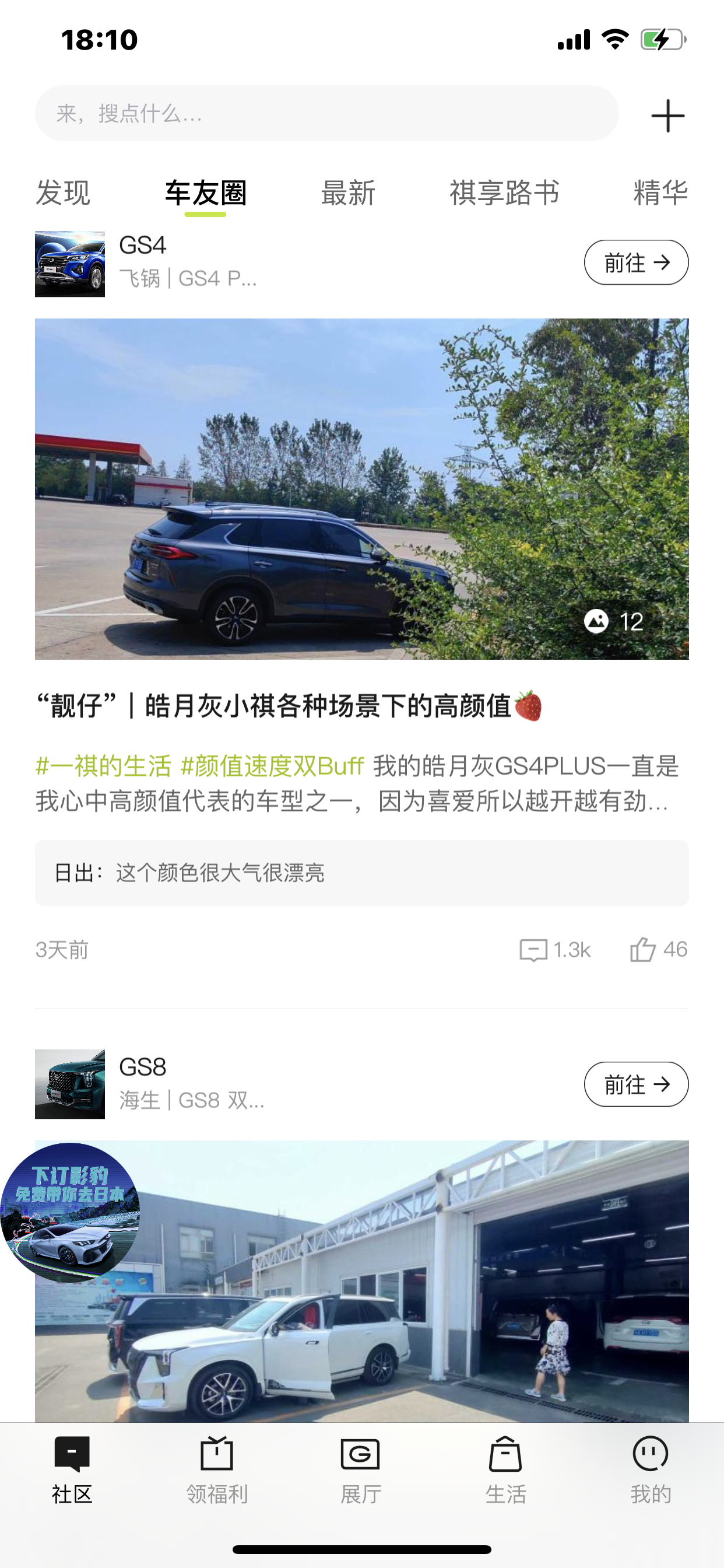Go to the GS4 circle via 前往
This screenshot has height=1568, width=724.
[636, 263]
